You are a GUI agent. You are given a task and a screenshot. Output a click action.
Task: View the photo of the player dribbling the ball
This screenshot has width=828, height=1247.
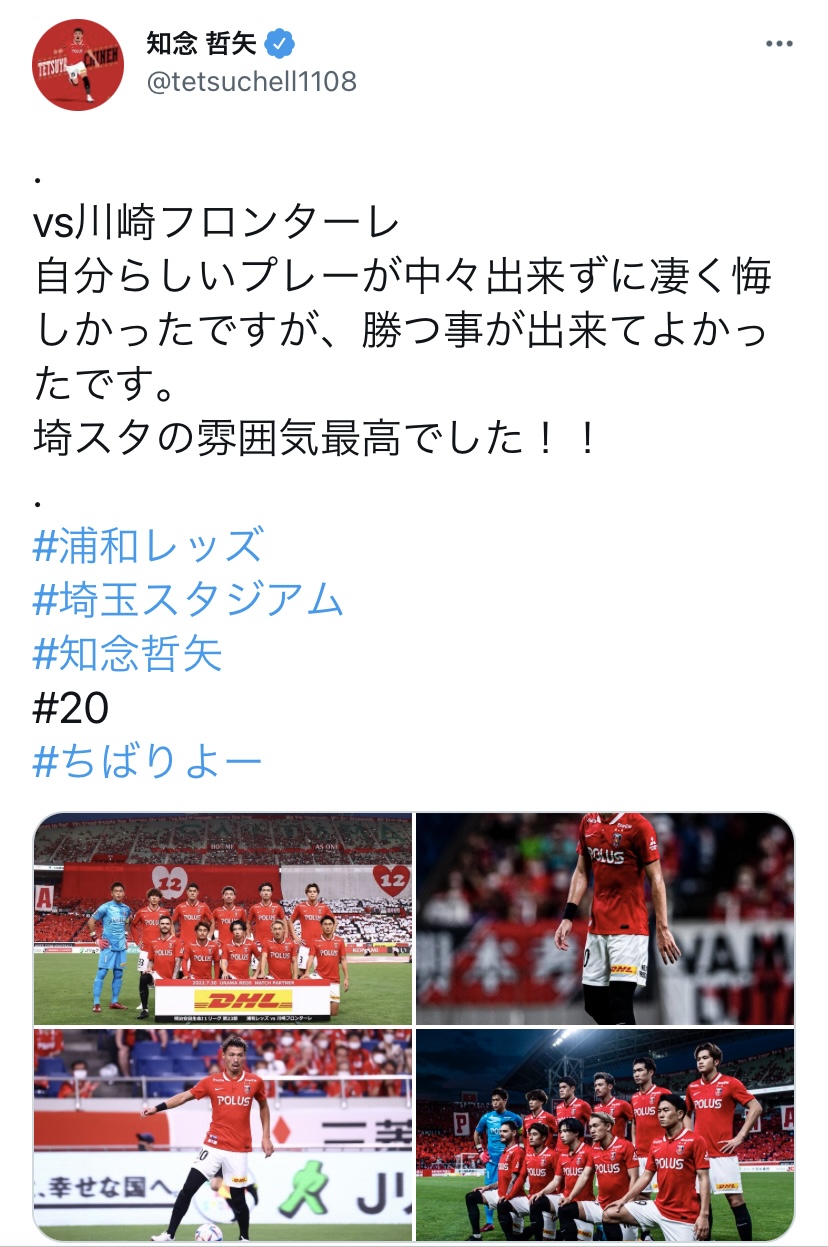click(x=223, y=1135)
